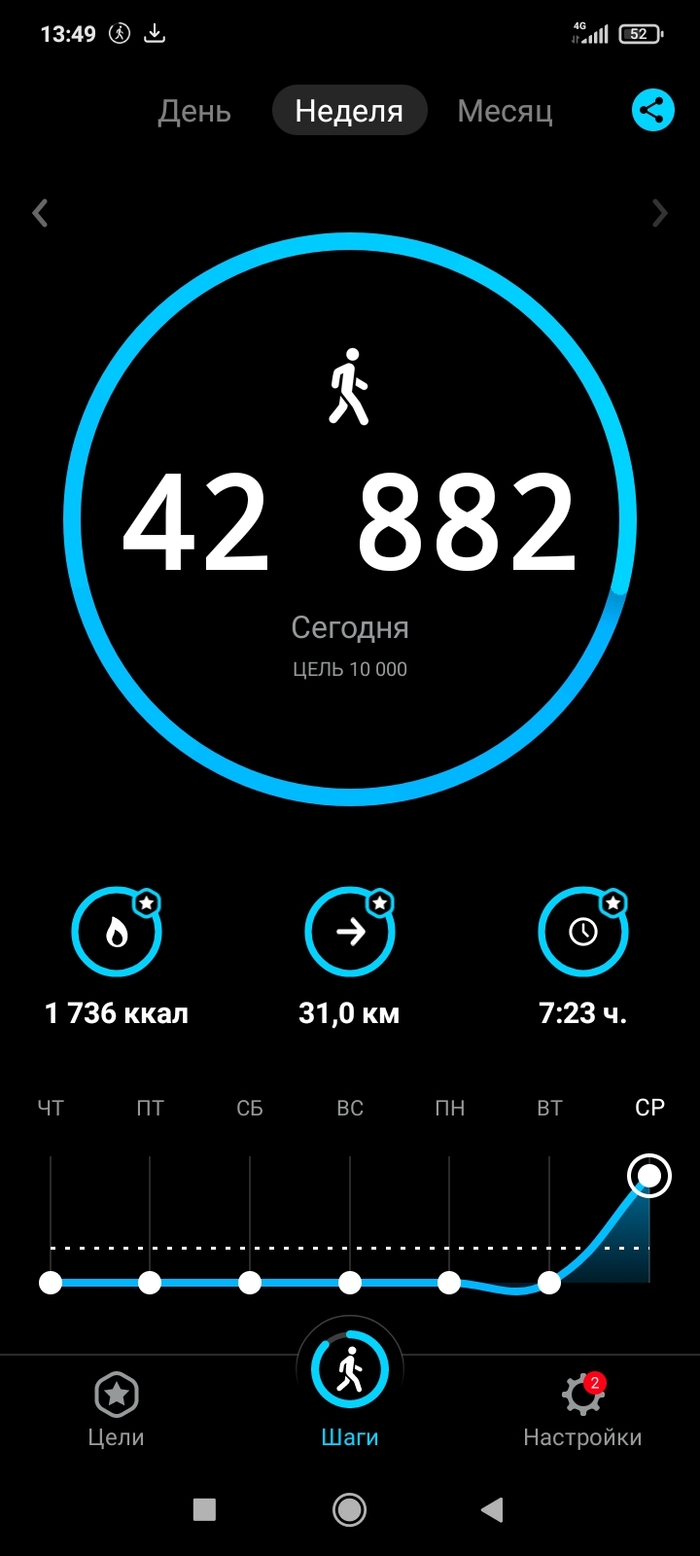The image size is (700, 1556).
Task: Go to the previous week arrow
Action: pyautogui.click(x=40, y=213)
